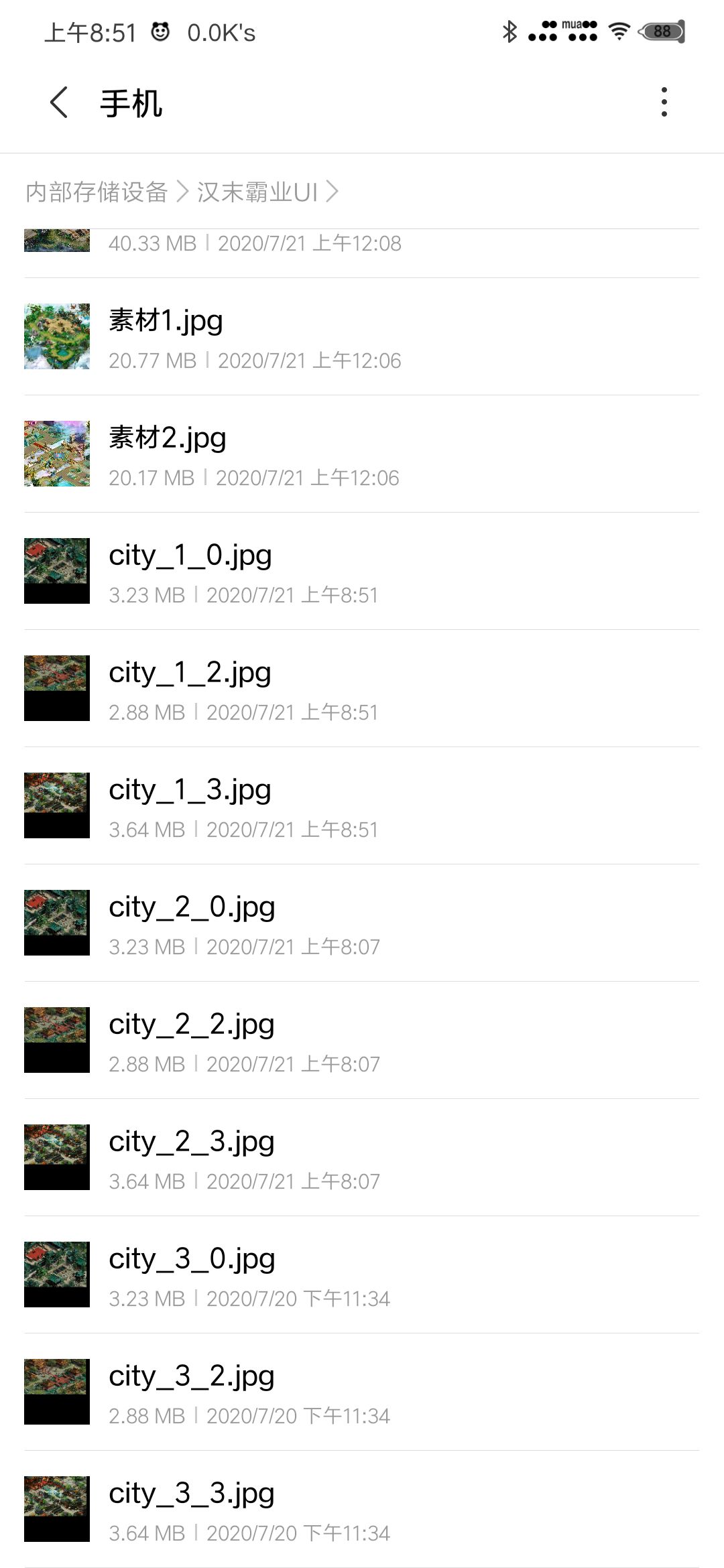Tap the 手机 title in the header

point(129,104)
